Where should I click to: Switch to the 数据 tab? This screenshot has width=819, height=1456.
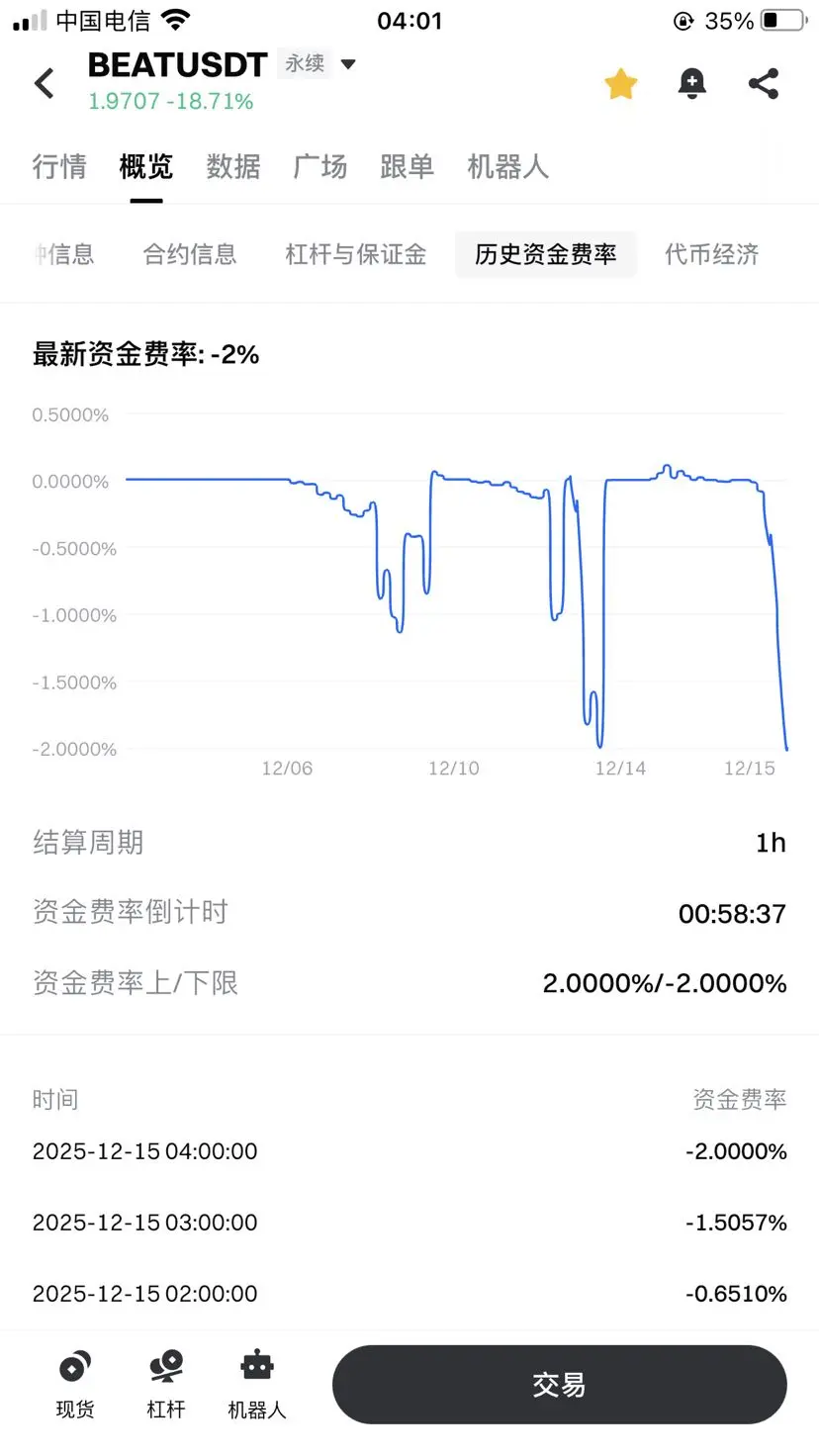[233, 167]
